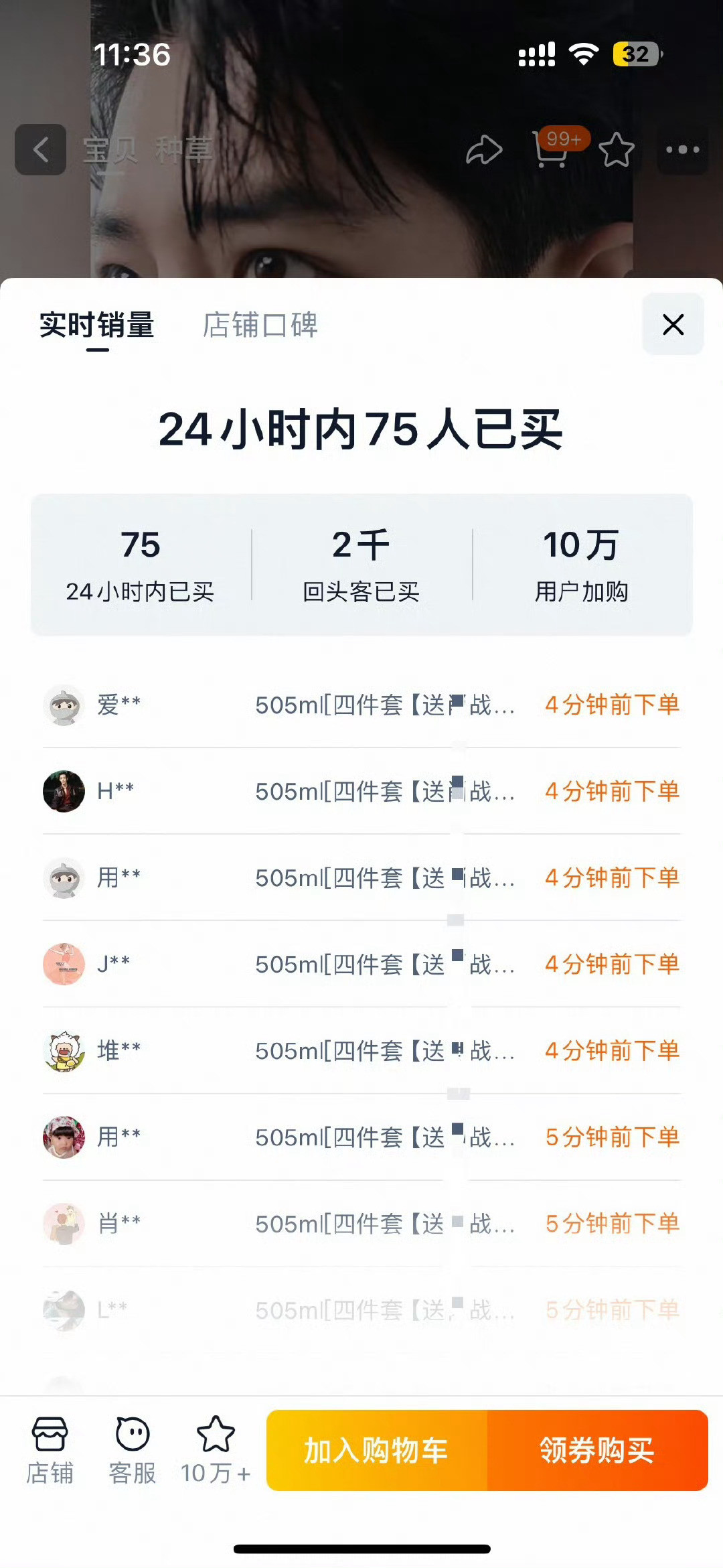Tap the star icon next to the cart
723x1568 pixels.
[617, 150]
